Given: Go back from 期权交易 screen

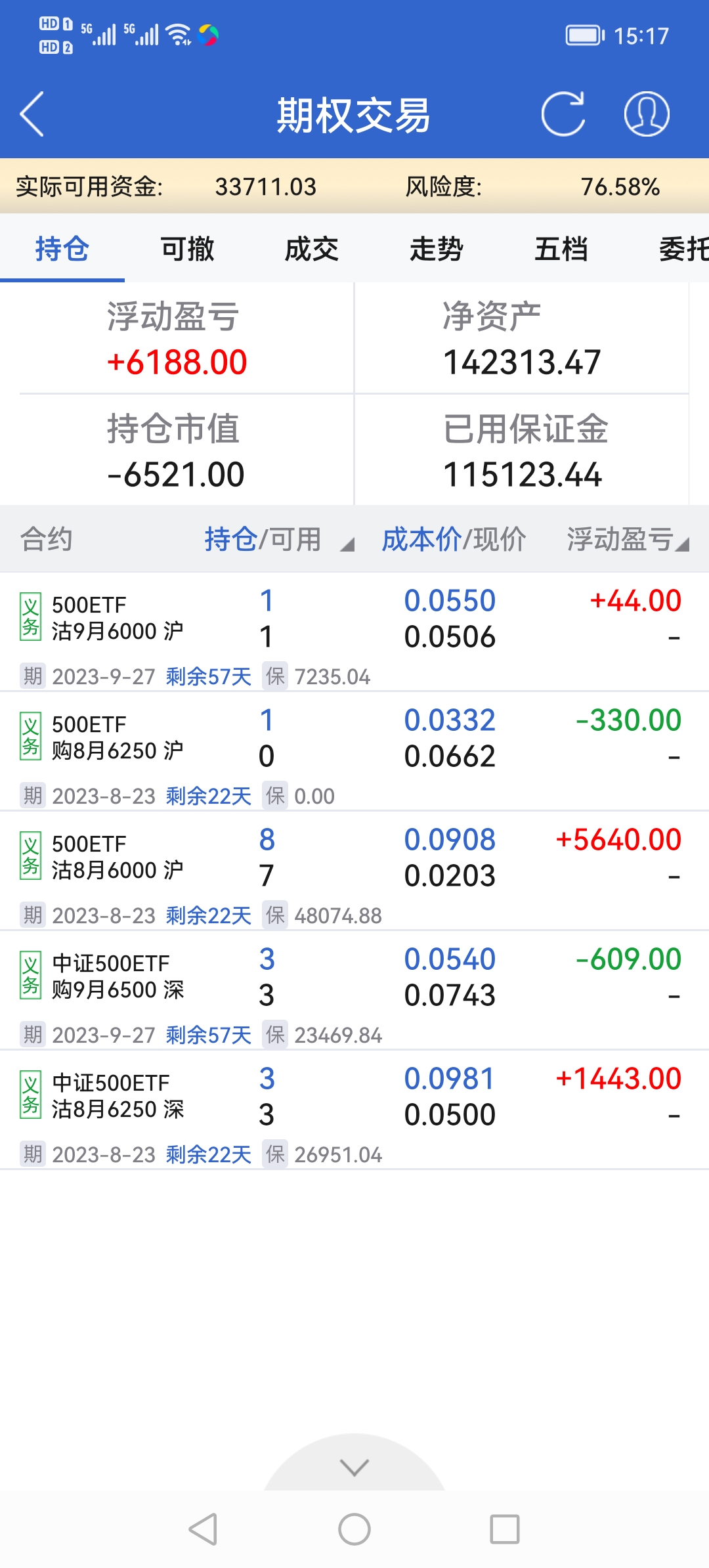Looking at the screenshot, I should click(32, 114).
